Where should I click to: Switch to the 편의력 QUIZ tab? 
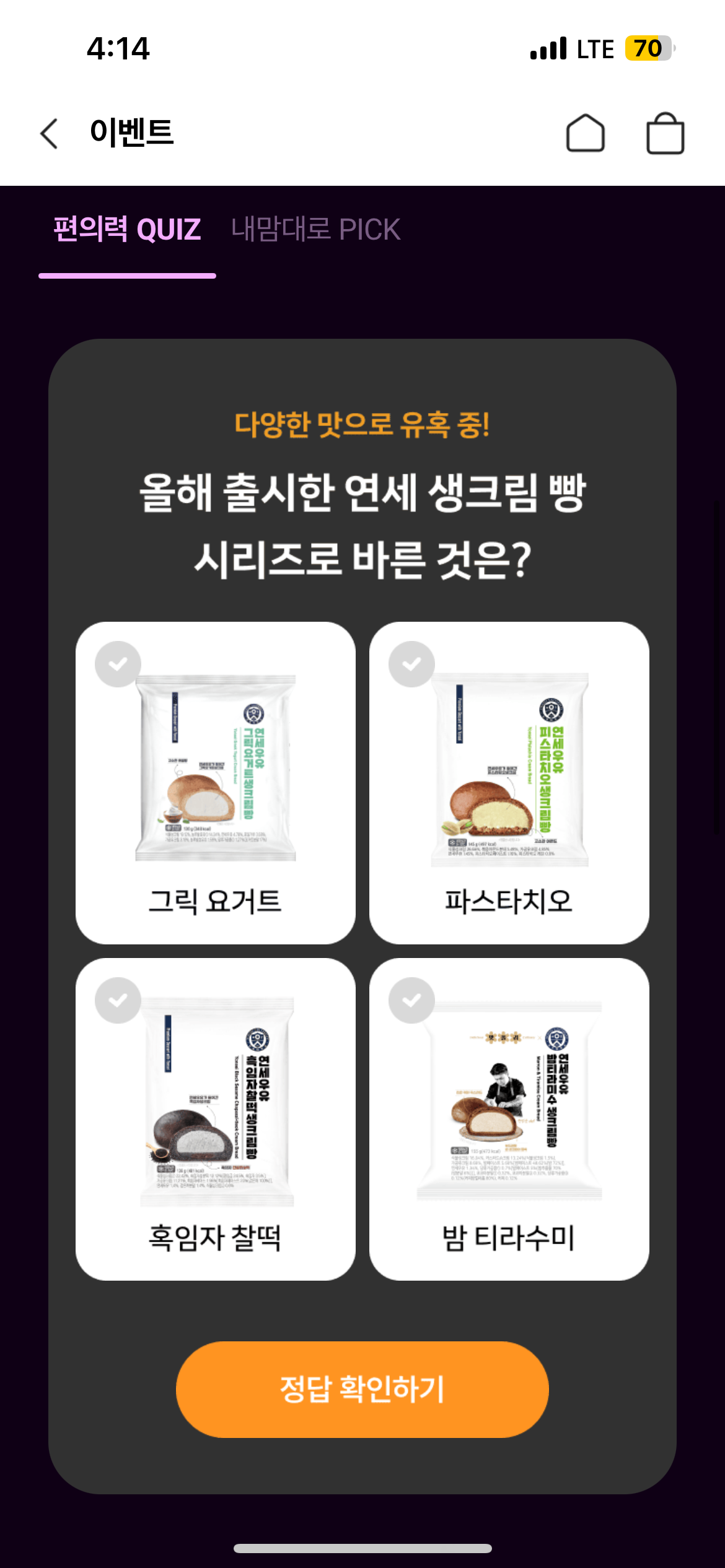[127, 230]
